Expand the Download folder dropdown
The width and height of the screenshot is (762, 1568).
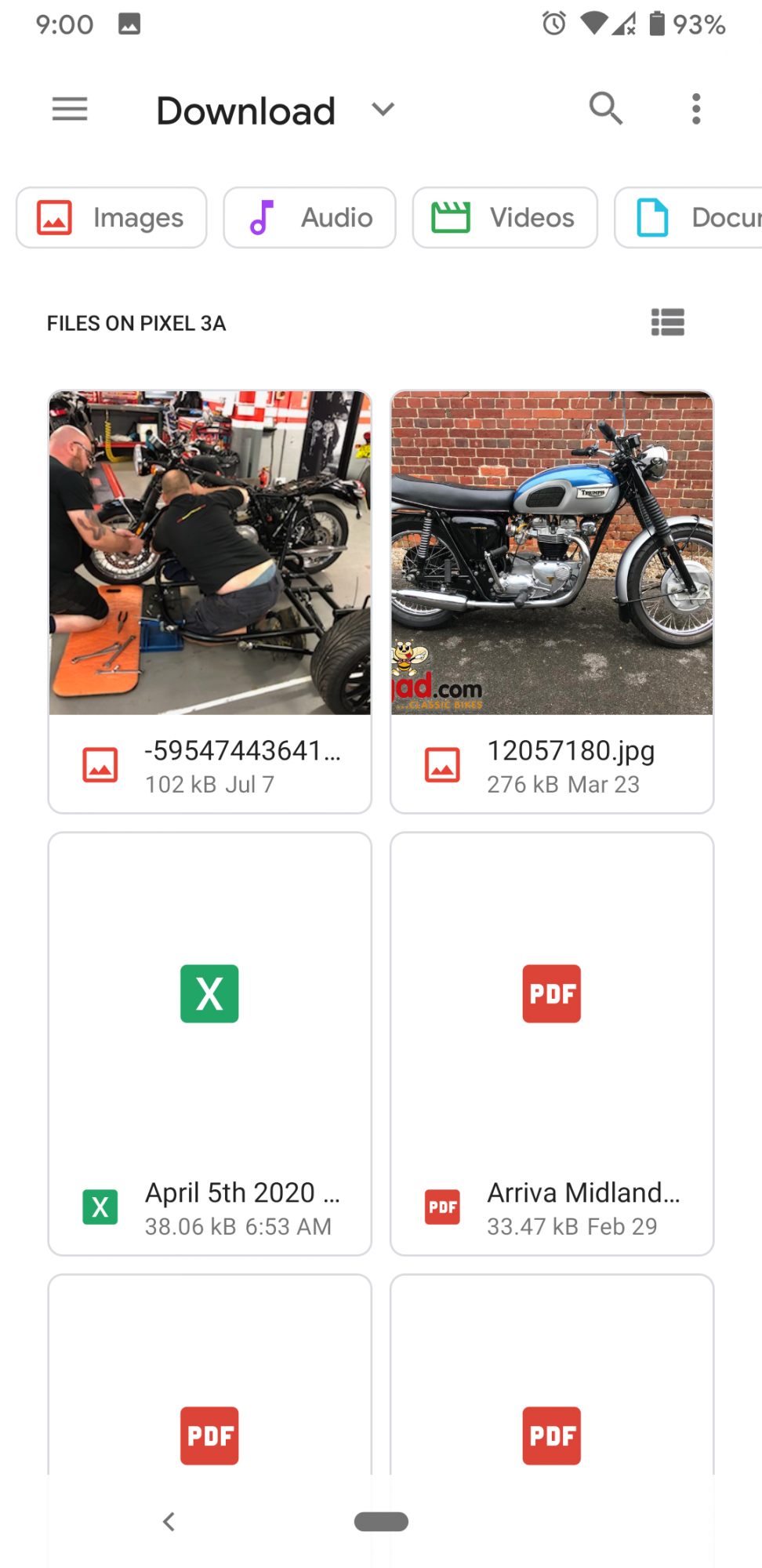coord(383,110)
